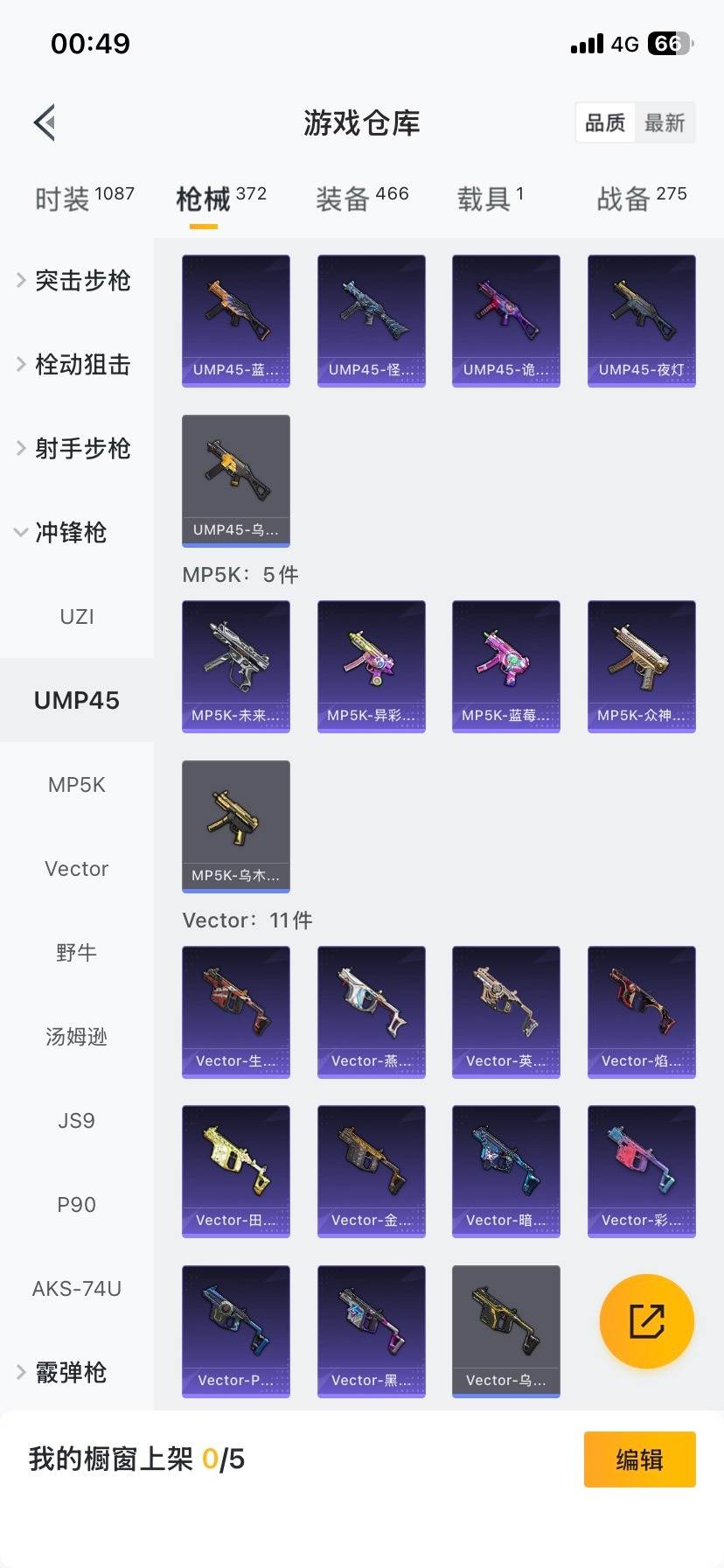Open the 战备 tab
The height and width of the screenshot is (1568, 724).
click(x=641, y=199)
